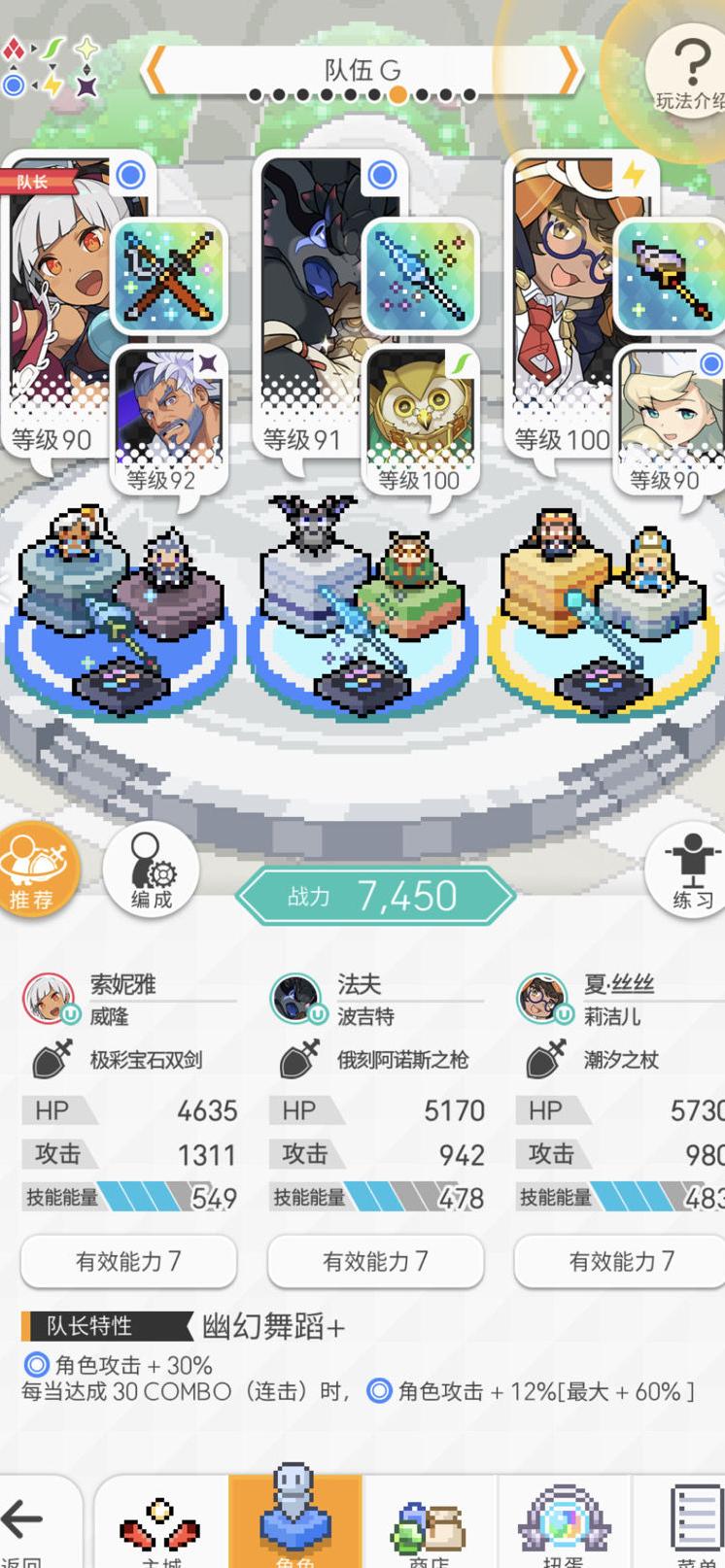The width and height of the screenshot is (725, 1568).
Task: Select the blue spear weapon card
Action: pos(421,276)
